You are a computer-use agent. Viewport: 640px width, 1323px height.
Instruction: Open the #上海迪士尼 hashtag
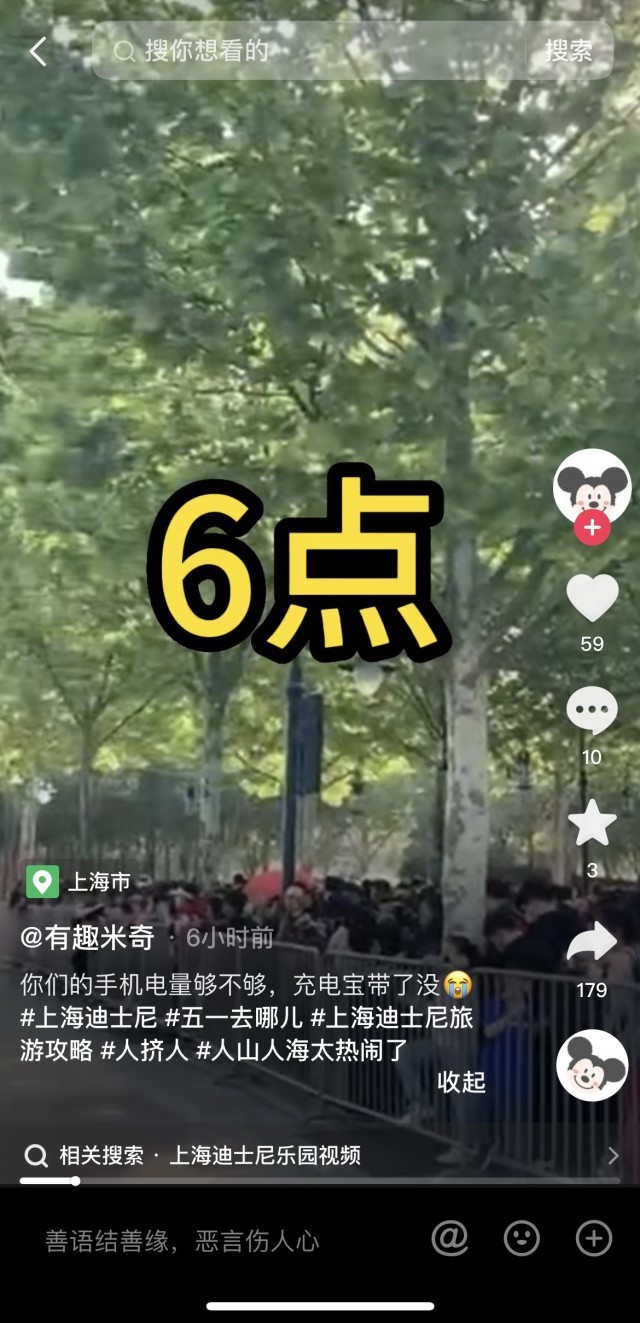88,1019
